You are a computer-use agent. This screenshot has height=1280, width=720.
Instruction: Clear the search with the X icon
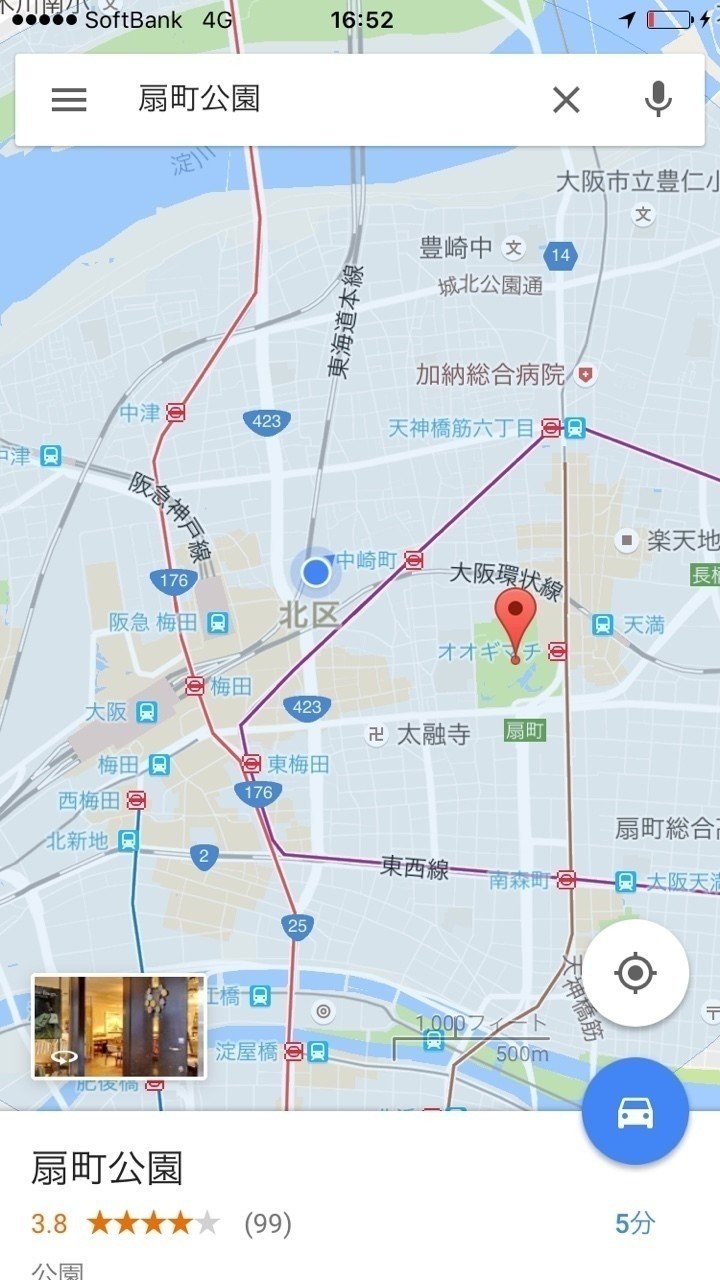(x=566, y=99)
